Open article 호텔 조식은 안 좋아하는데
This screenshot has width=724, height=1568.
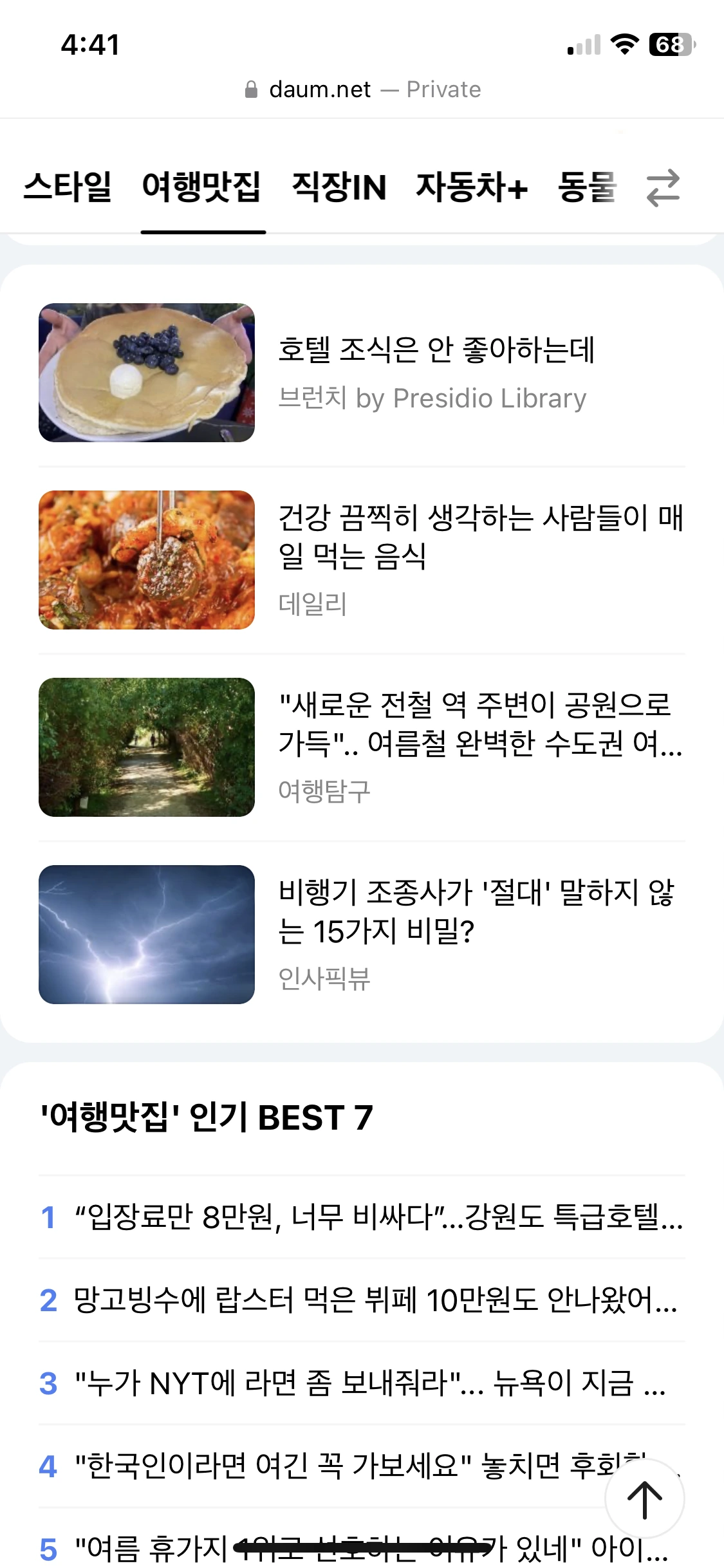(362, 373)
